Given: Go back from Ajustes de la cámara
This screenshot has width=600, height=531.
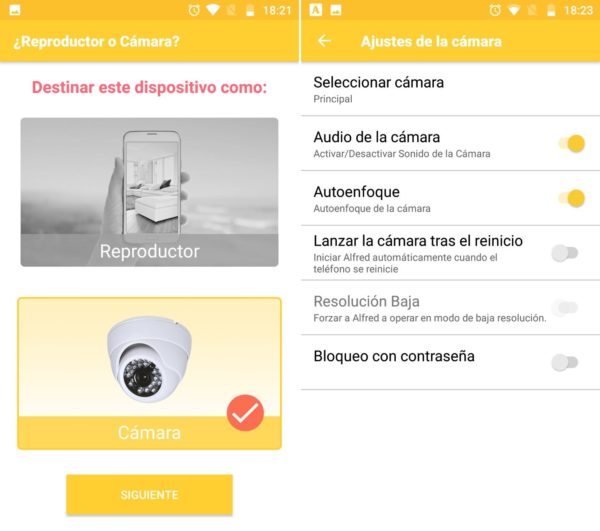Looking at the screenshot, I should (324, 41).
